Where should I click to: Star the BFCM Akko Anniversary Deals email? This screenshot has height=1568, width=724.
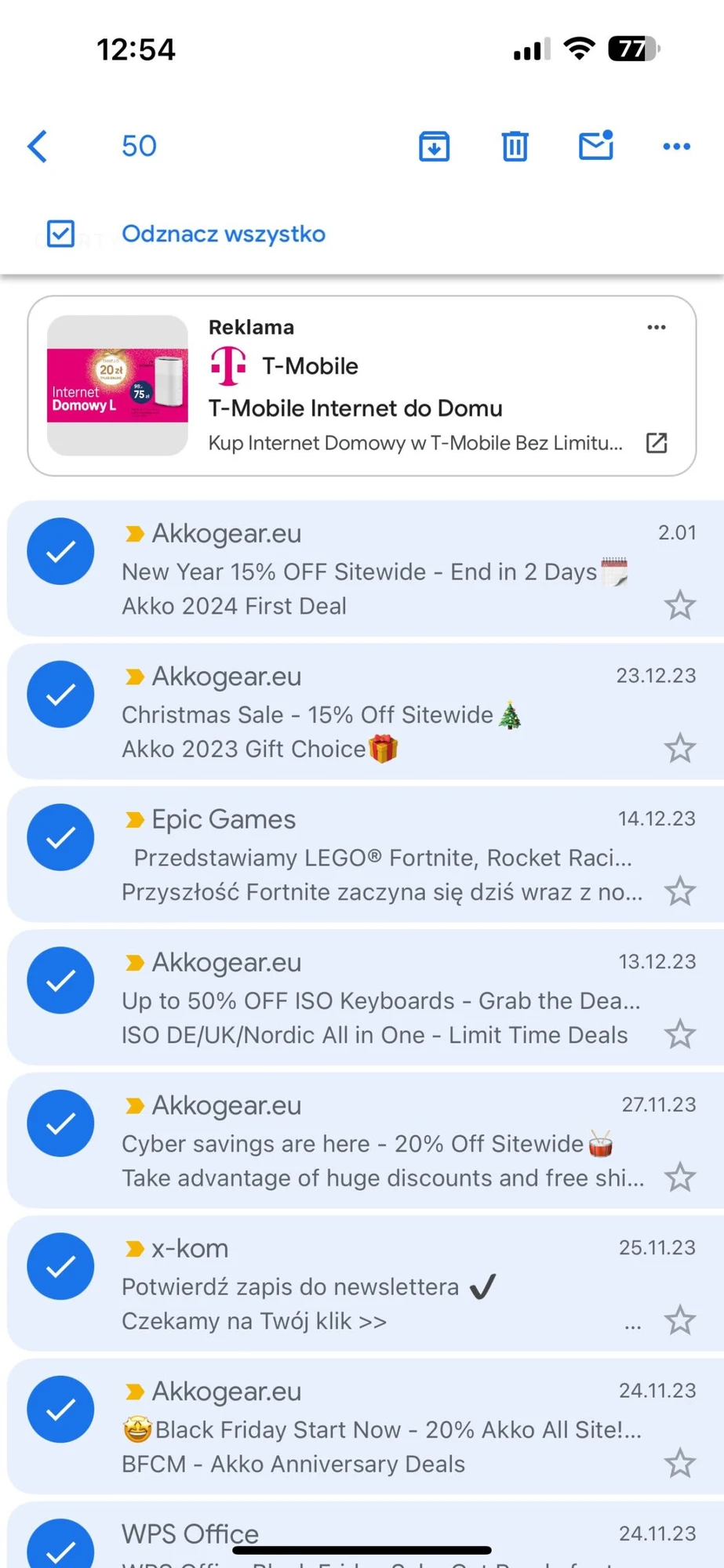click(x=679, y=1464)
